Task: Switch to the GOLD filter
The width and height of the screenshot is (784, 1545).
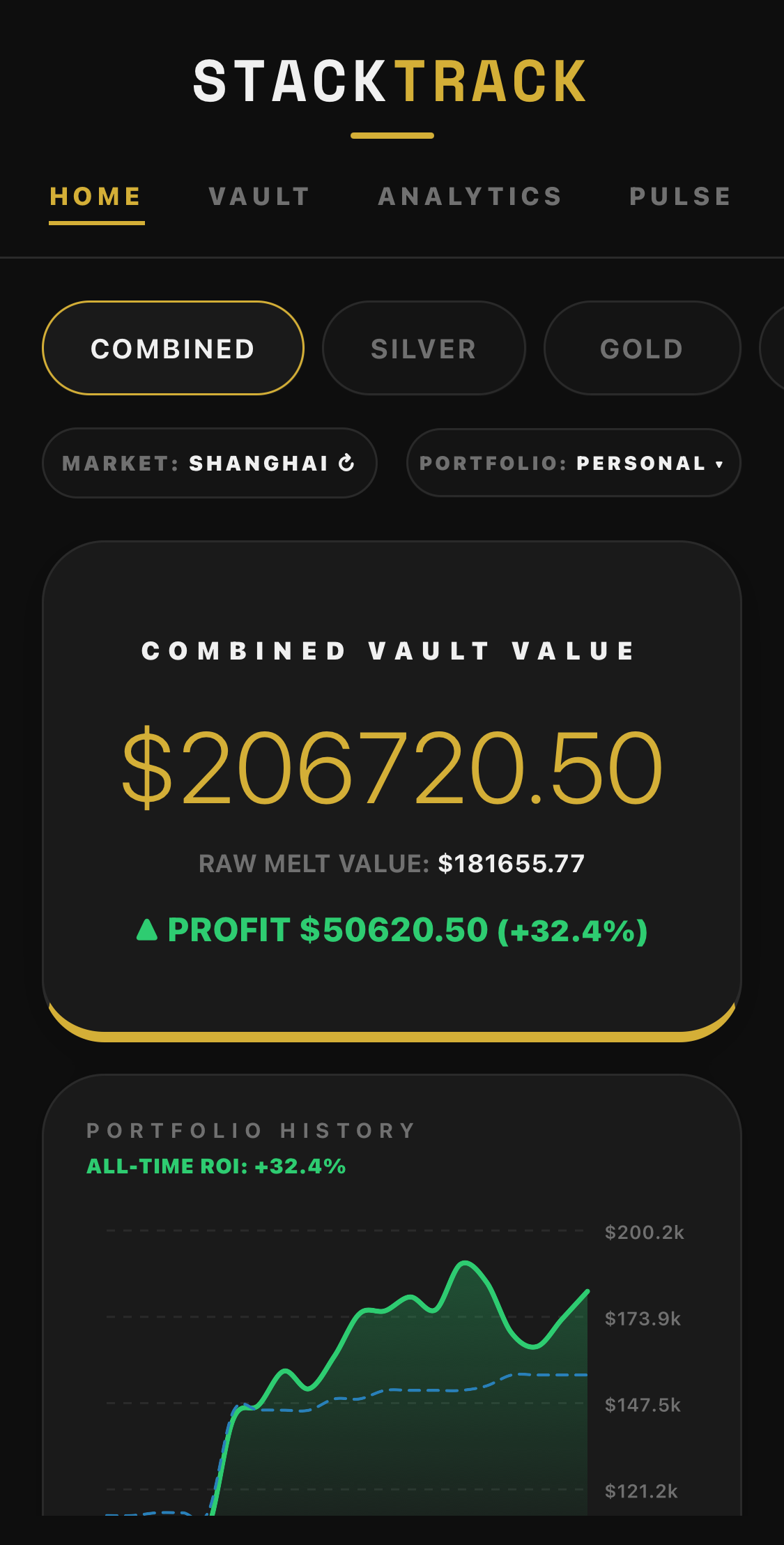Action: (641, 347)
